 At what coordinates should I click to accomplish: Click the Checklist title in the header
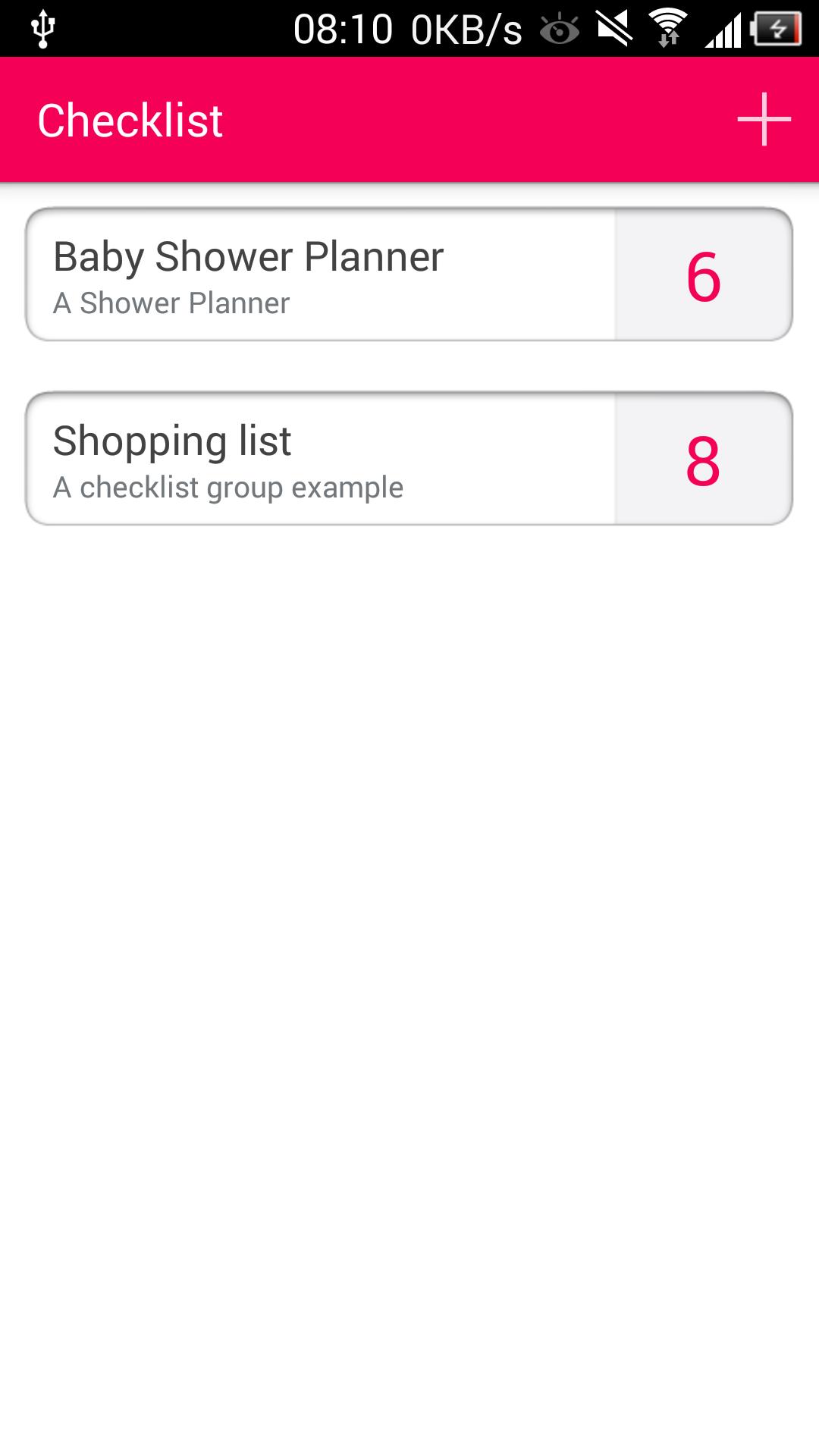(129, 119)
